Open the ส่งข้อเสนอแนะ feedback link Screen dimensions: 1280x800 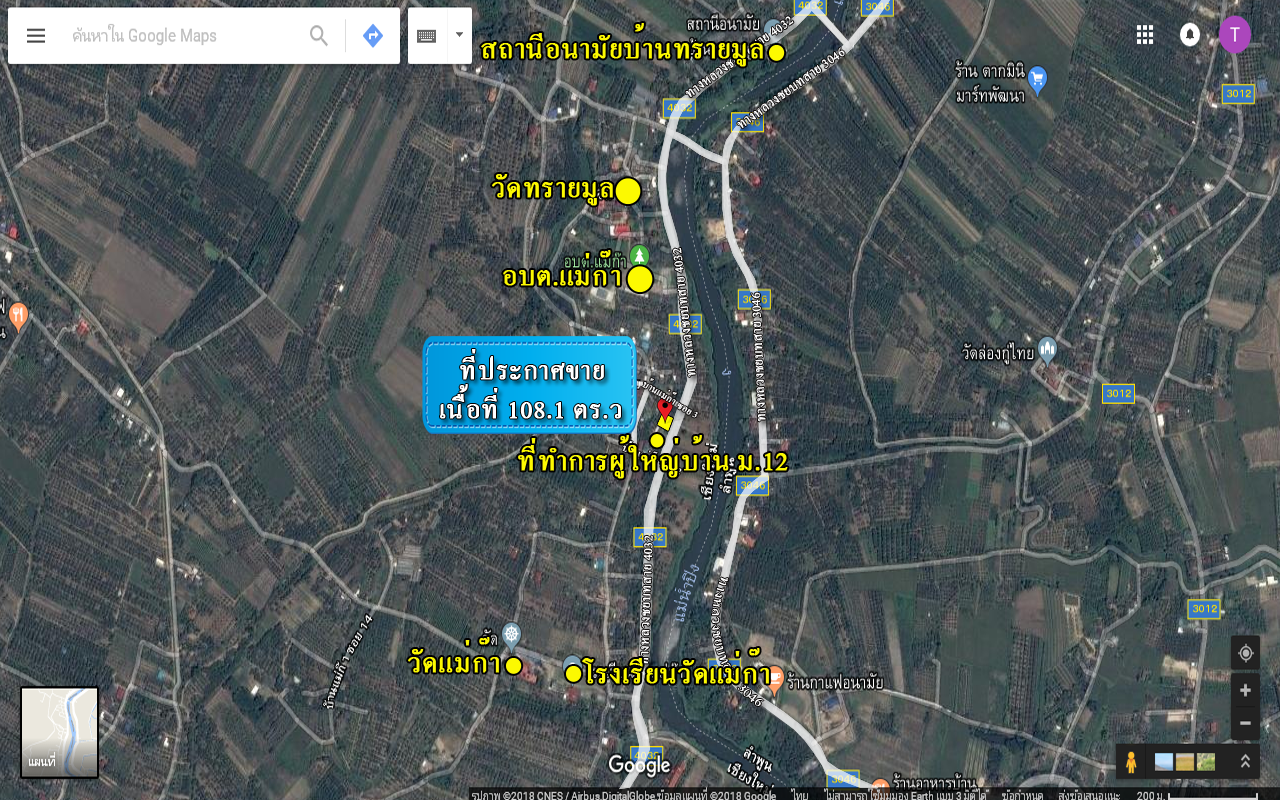tap(1090, 795)
